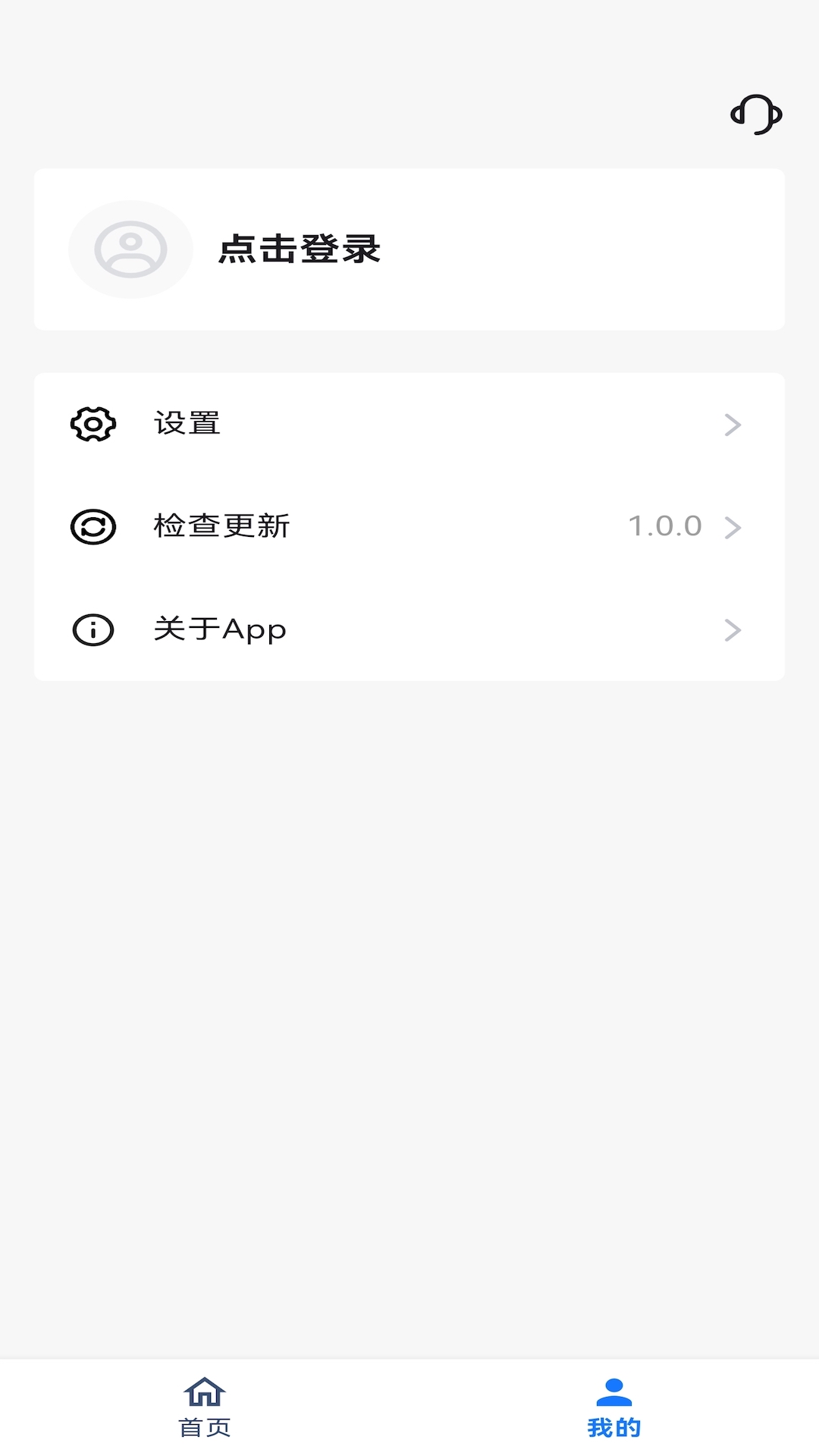Expand the 关于App row chevron
The image size is (819, 1456).
click(733, 629)
